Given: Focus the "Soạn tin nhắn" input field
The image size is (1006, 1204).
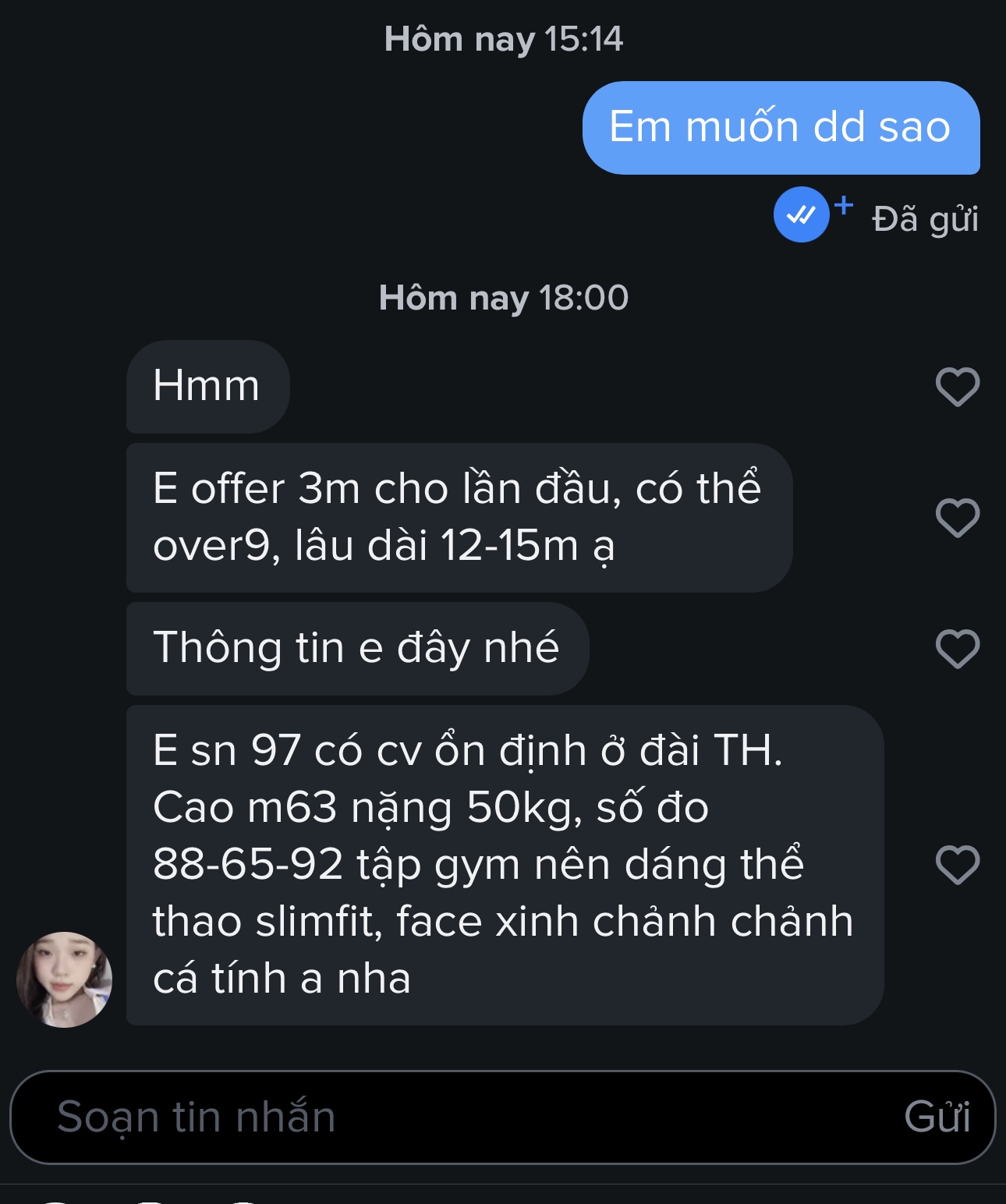Looking at the screenshot, I should pyautogui.click(x=452, y=1117).
